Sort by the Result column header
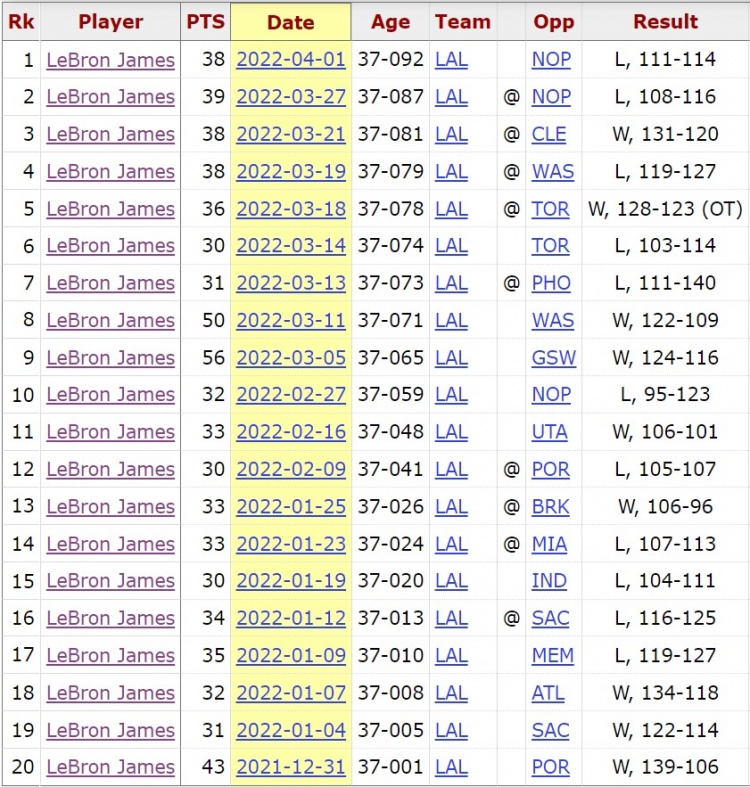 coord(665,22)
